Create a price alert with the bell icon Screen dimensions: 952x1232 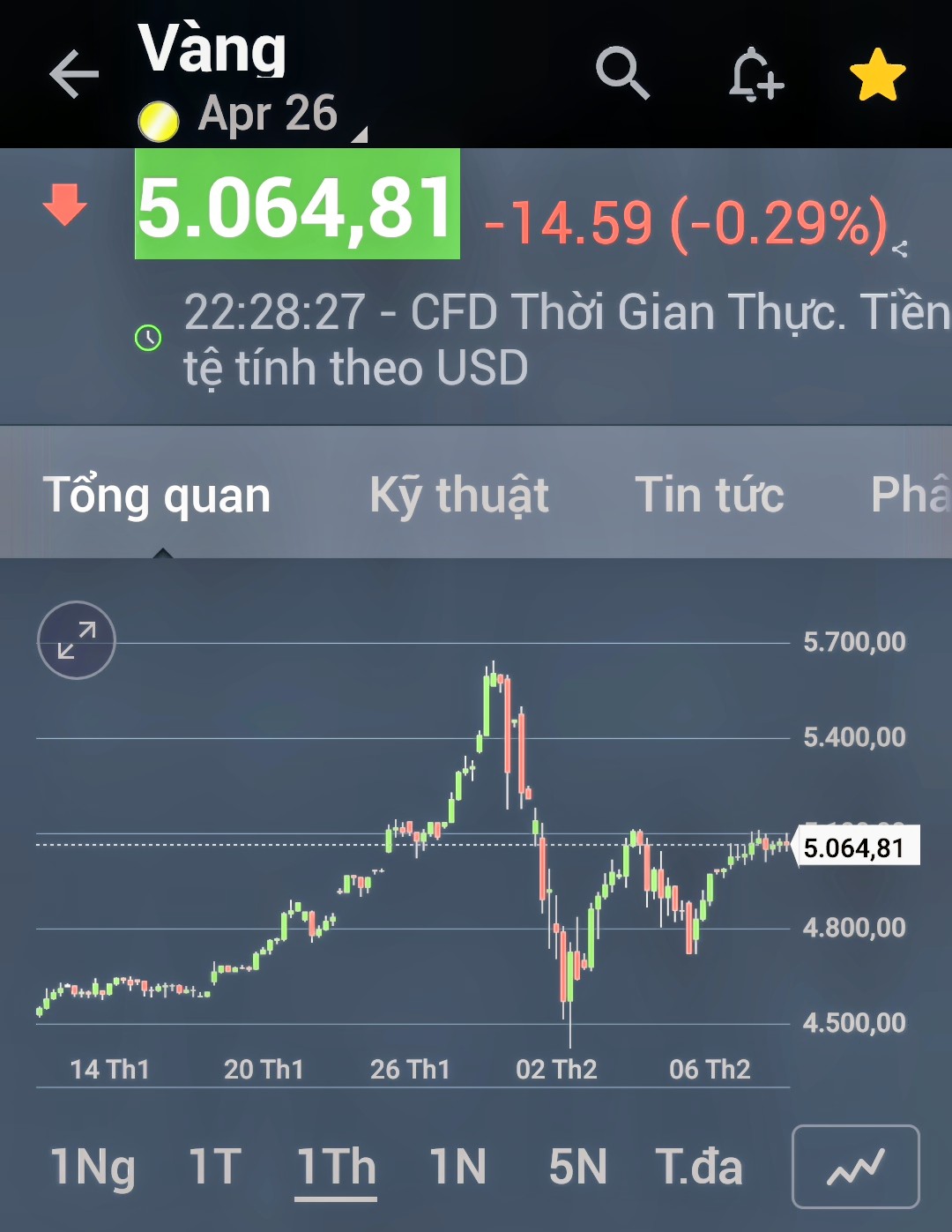(755, 74)
